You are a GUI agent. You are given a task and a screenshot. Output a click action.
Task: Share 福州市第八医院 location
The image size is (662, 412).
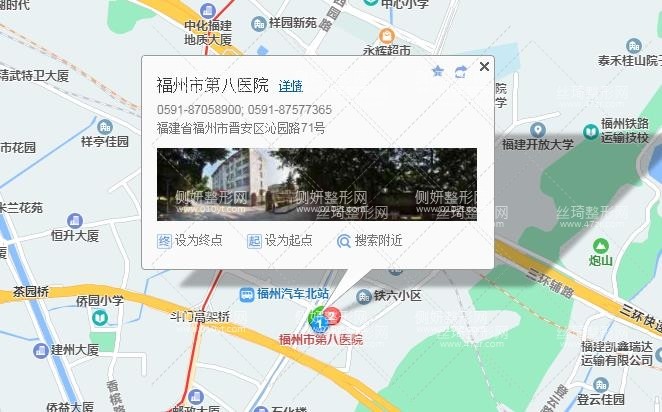461,72
